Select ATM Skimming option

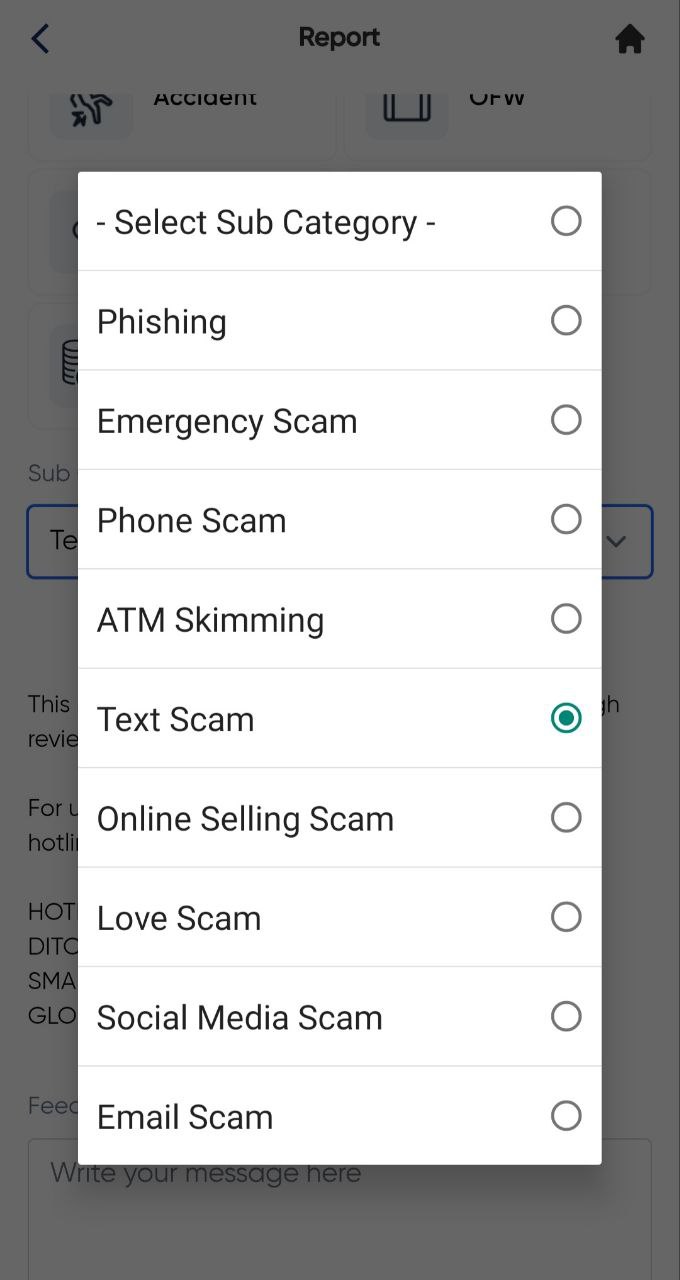point(340,619)
